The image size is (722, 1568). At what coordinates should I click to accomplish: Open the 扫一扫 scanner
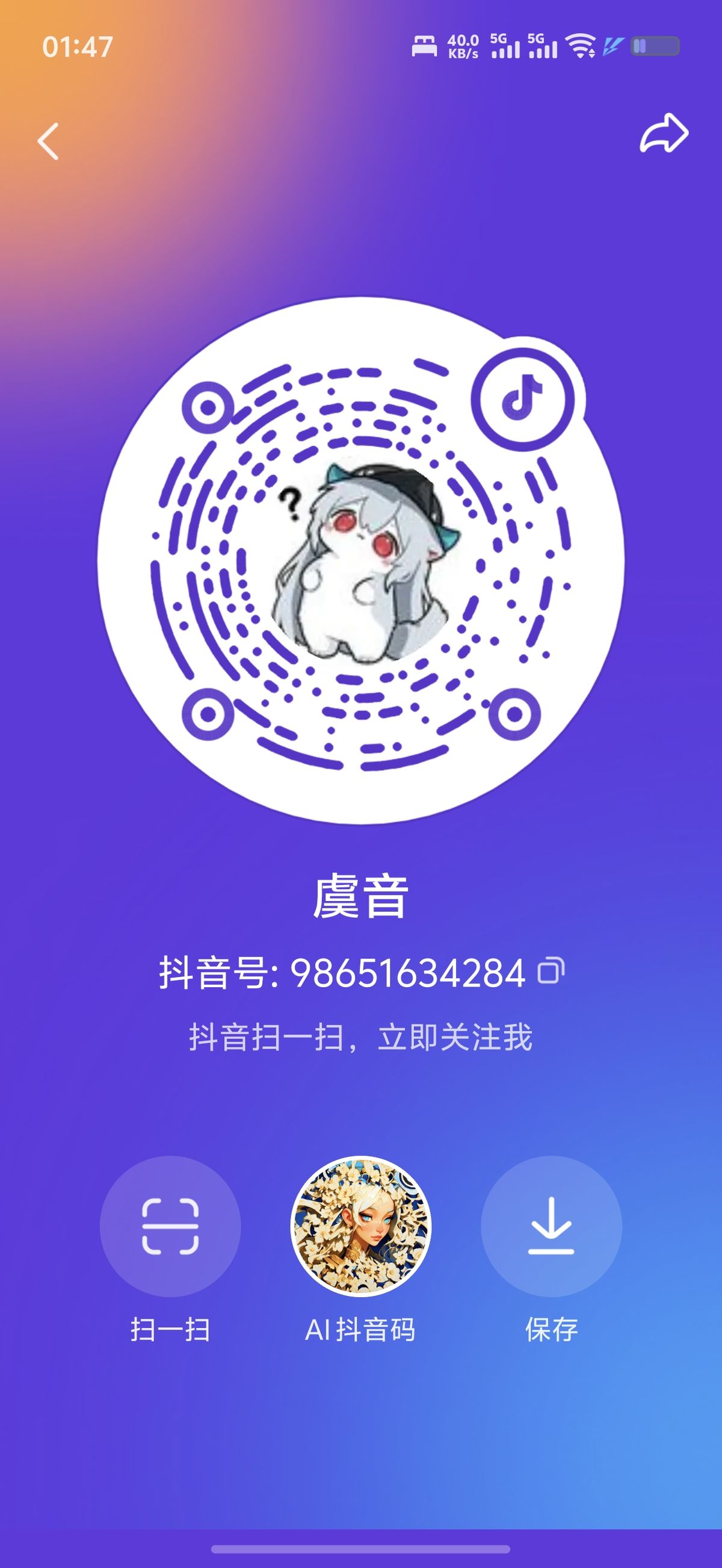click(x=170, y=1227)
